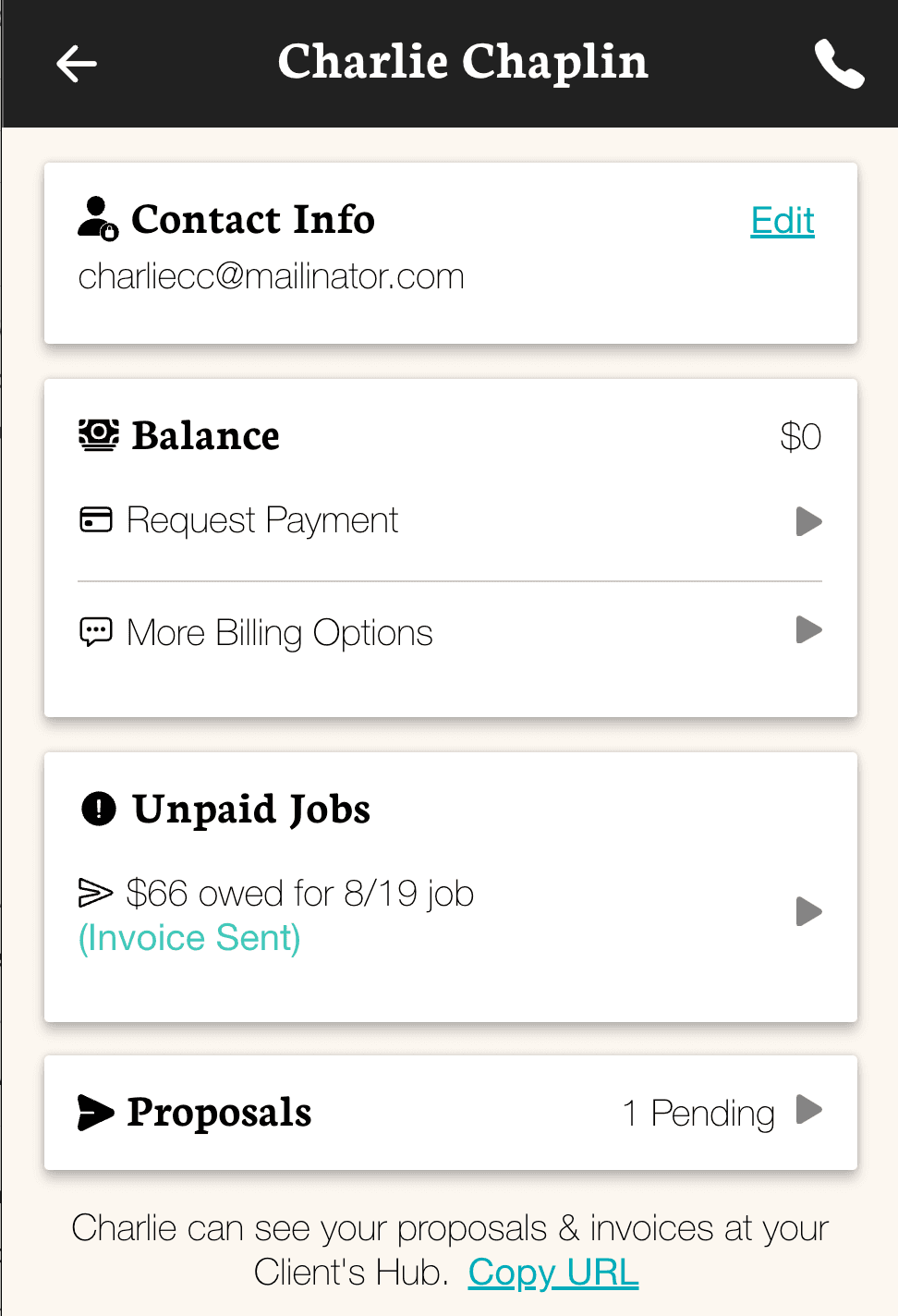View the $66 unpaid 8/19 job
This screenshot has width=898, height=1316.
coord(449,914)
